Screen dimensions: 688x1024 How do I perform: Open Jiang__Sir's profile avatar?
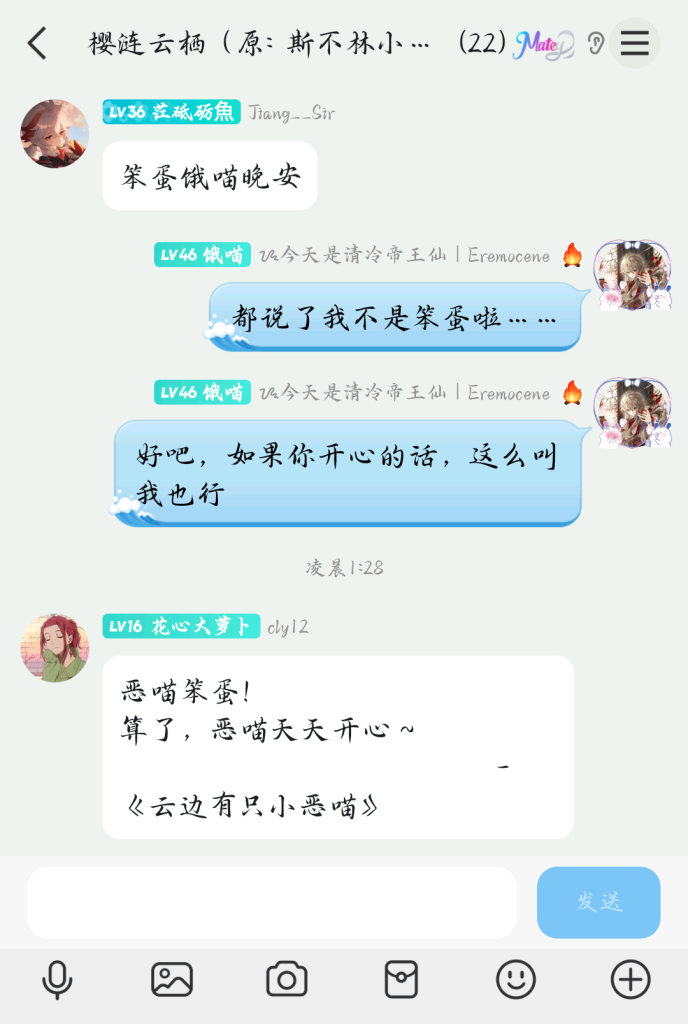[55, 133]
